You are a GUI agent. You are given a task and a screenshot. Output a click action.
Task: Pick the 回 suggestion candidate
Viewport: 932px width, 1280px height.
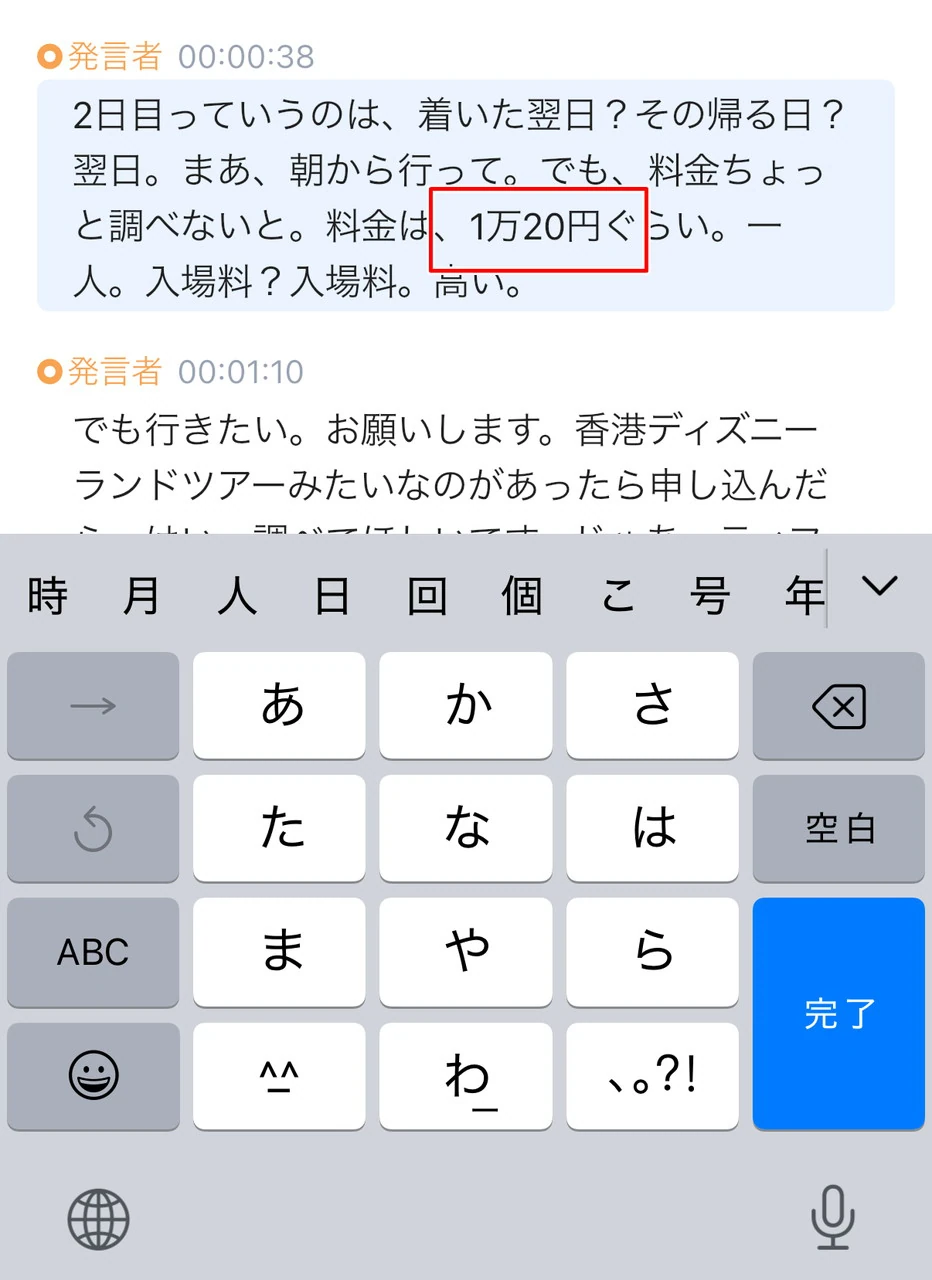click(427, 597)
